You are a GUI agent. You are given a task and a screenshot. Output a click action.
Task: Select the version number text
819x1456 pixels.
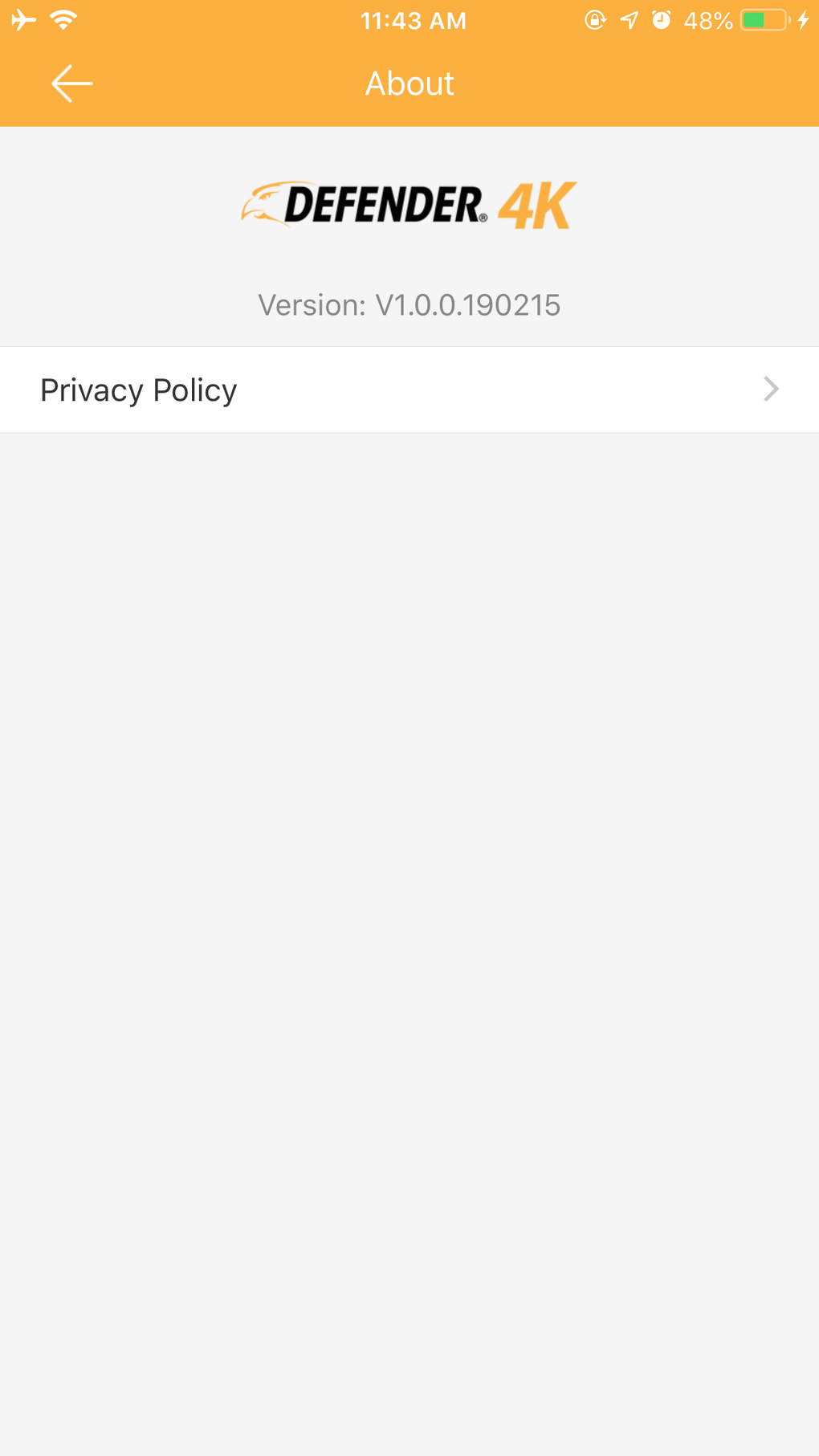[409, 305]
